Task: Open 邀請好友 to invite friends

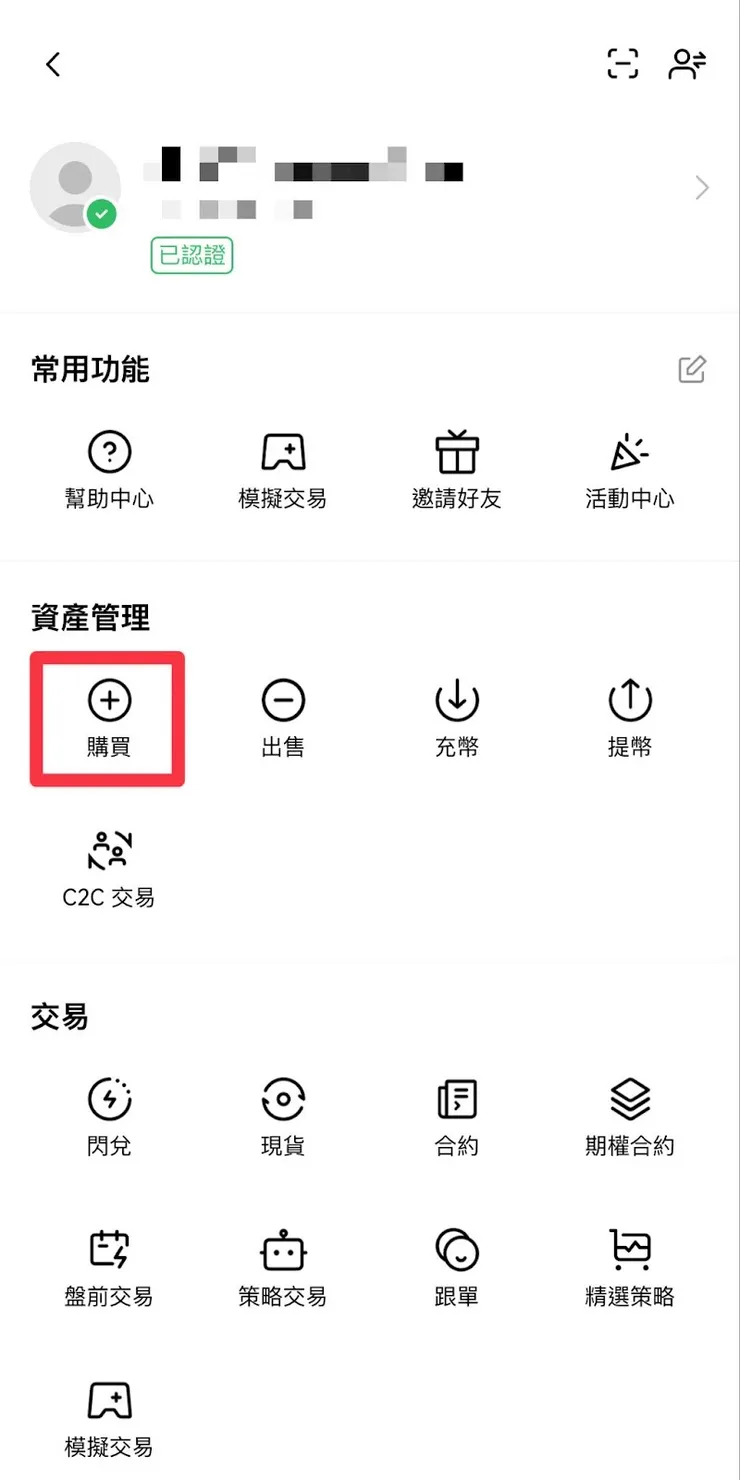Action: pos(456,470)
